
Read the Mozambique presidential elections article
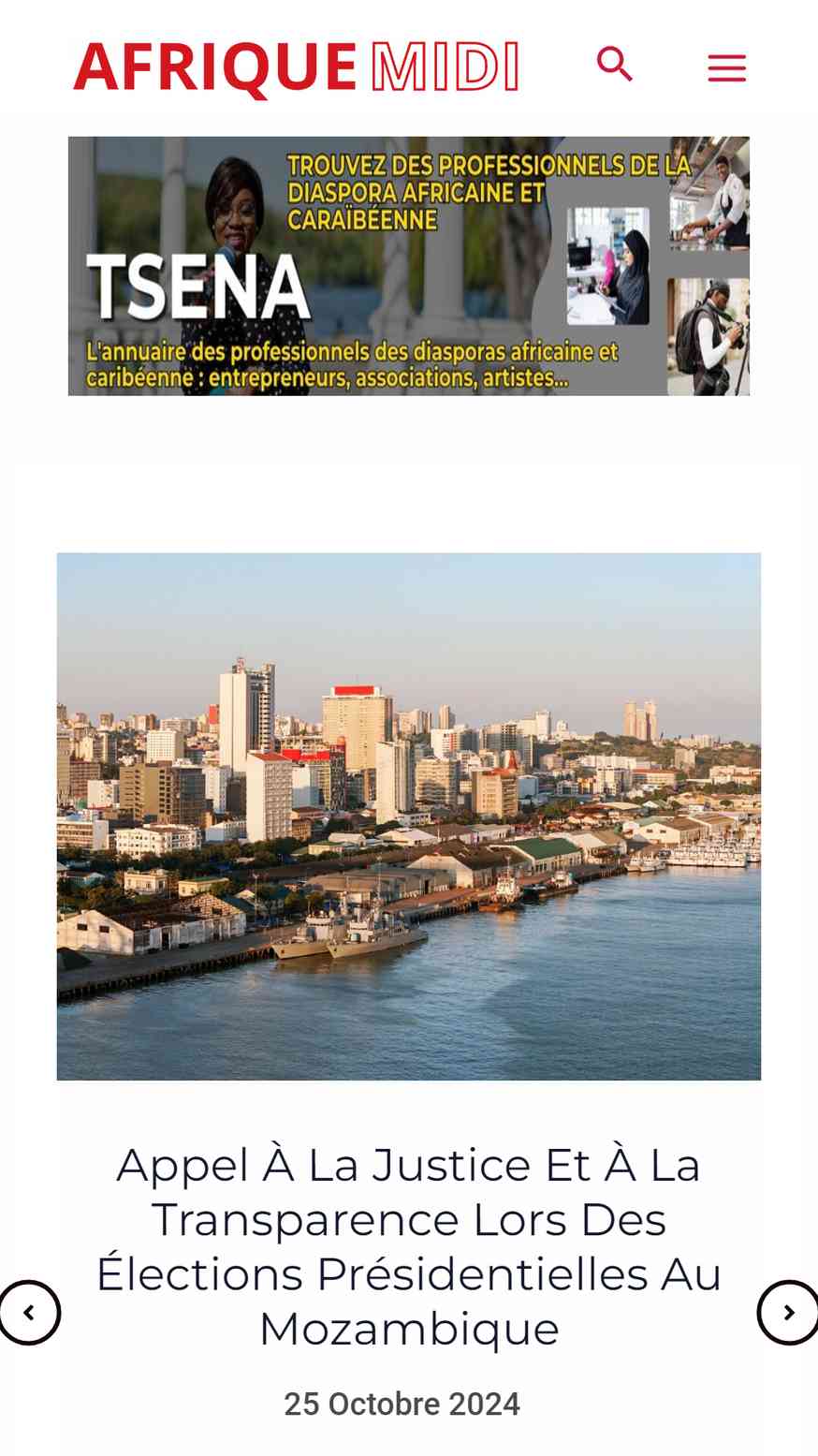409,1246
